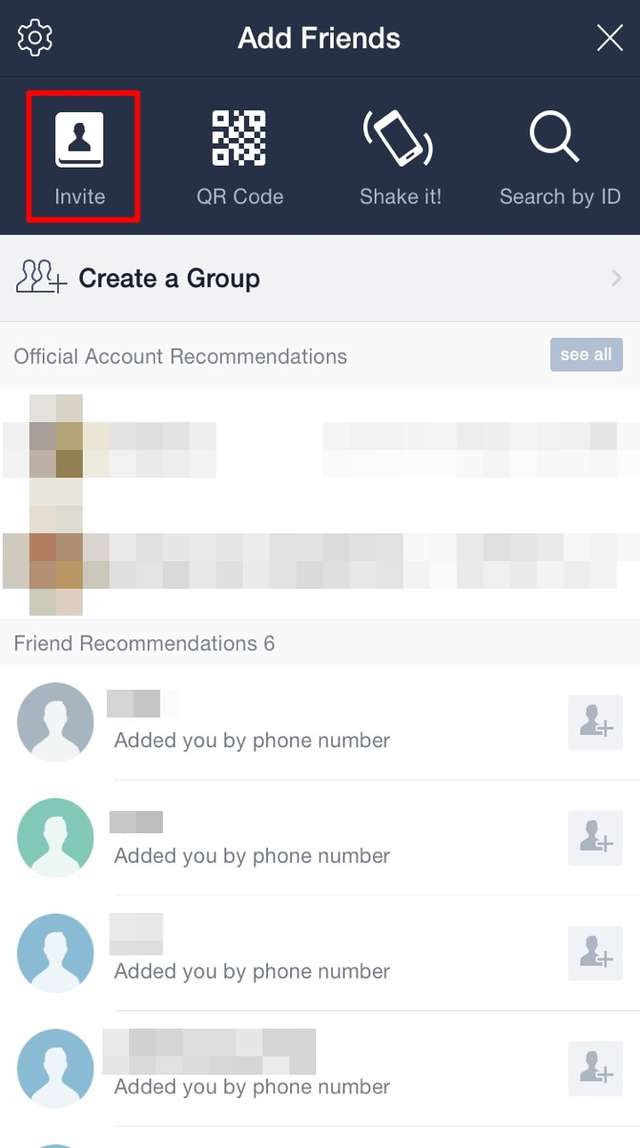Open Search by ID
Viewport: 640px width, 1148px height.
coord(559,156)
